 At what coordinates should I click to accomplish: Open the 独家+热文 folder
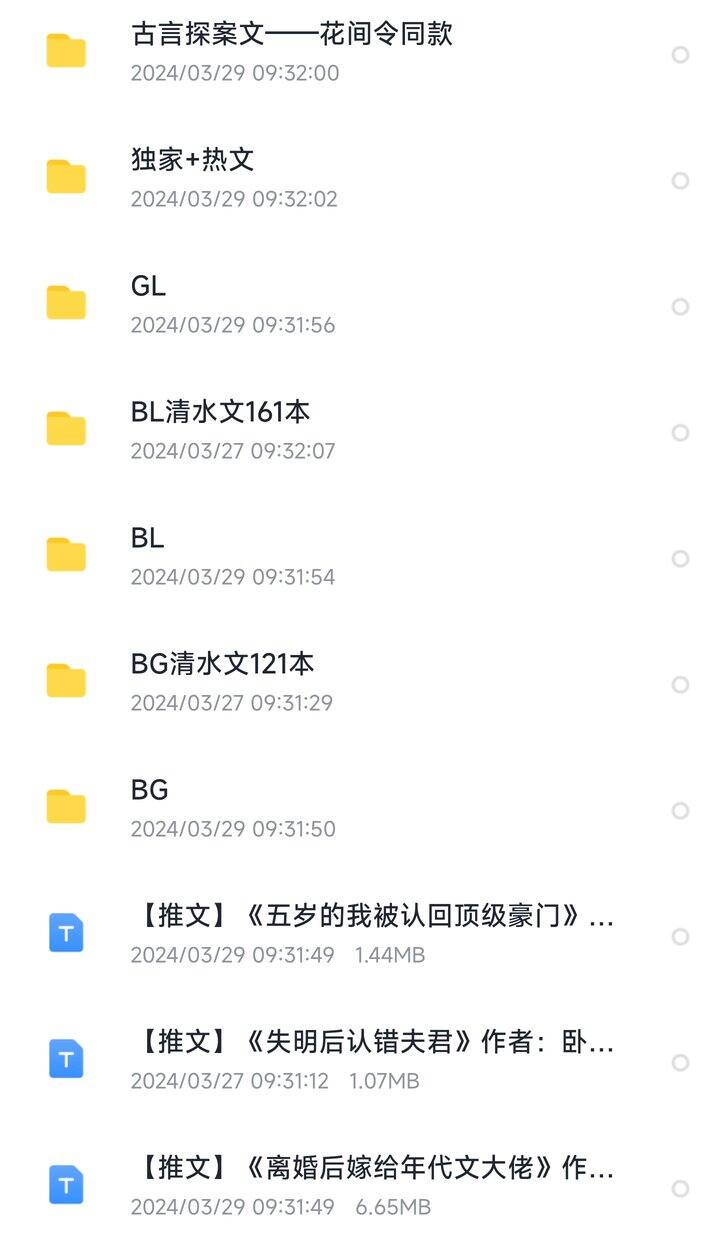[360, 180]
